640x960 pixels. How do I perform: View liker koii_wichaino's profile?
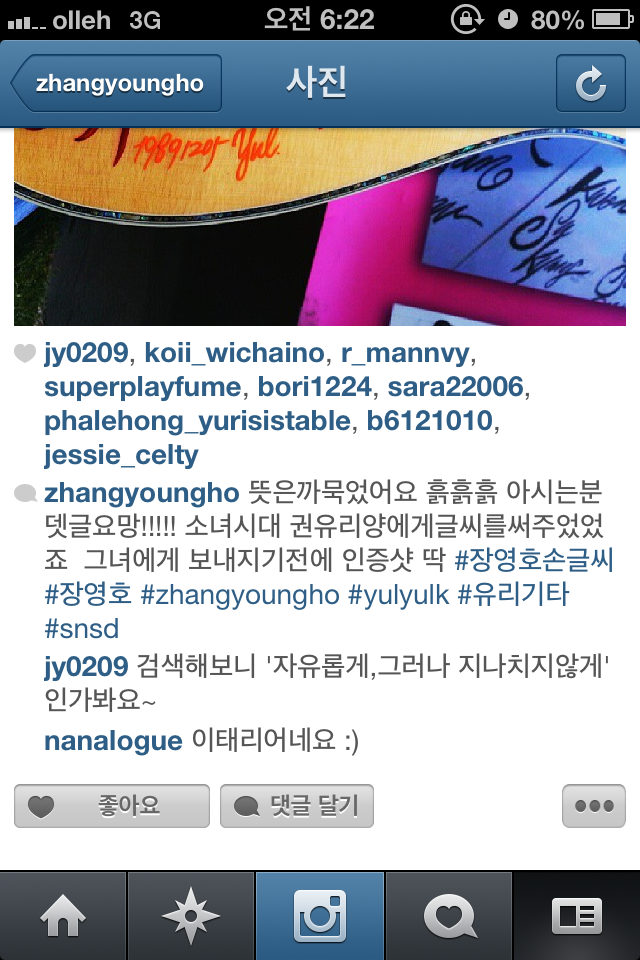tap(234, 353)
